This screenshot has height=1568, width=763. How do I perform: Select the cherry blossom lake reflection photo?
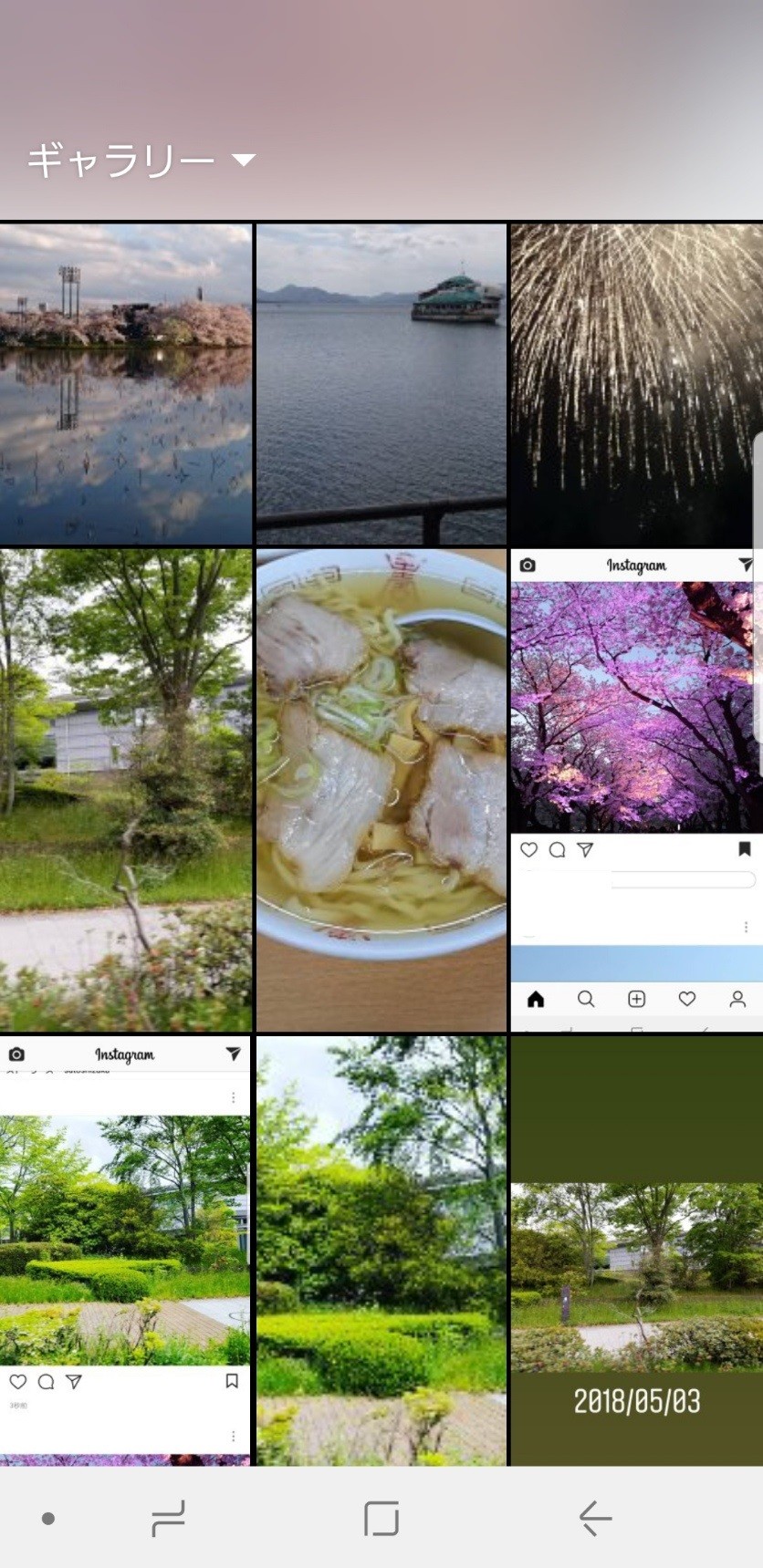126,384
